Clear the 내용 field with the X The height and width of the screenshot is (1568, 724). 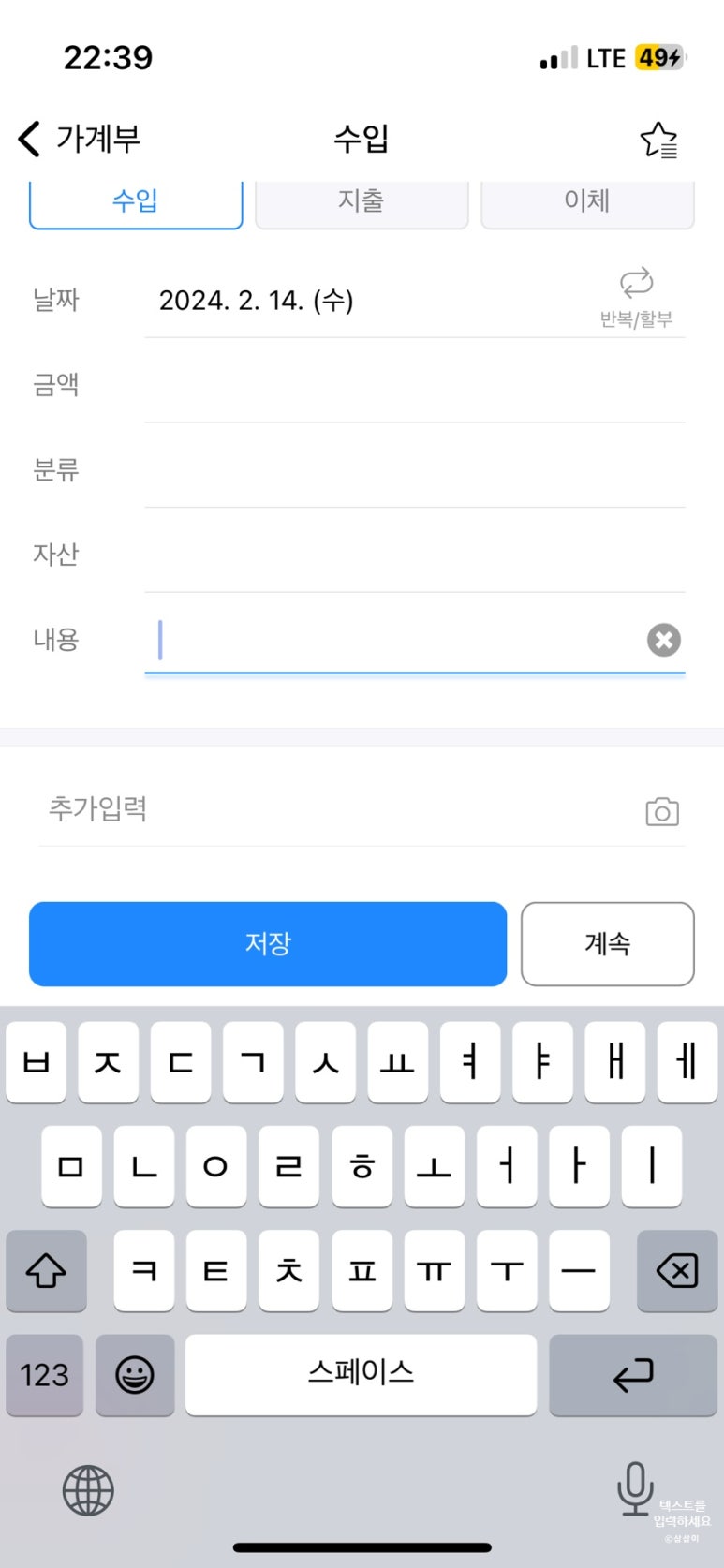pos(663,641)
